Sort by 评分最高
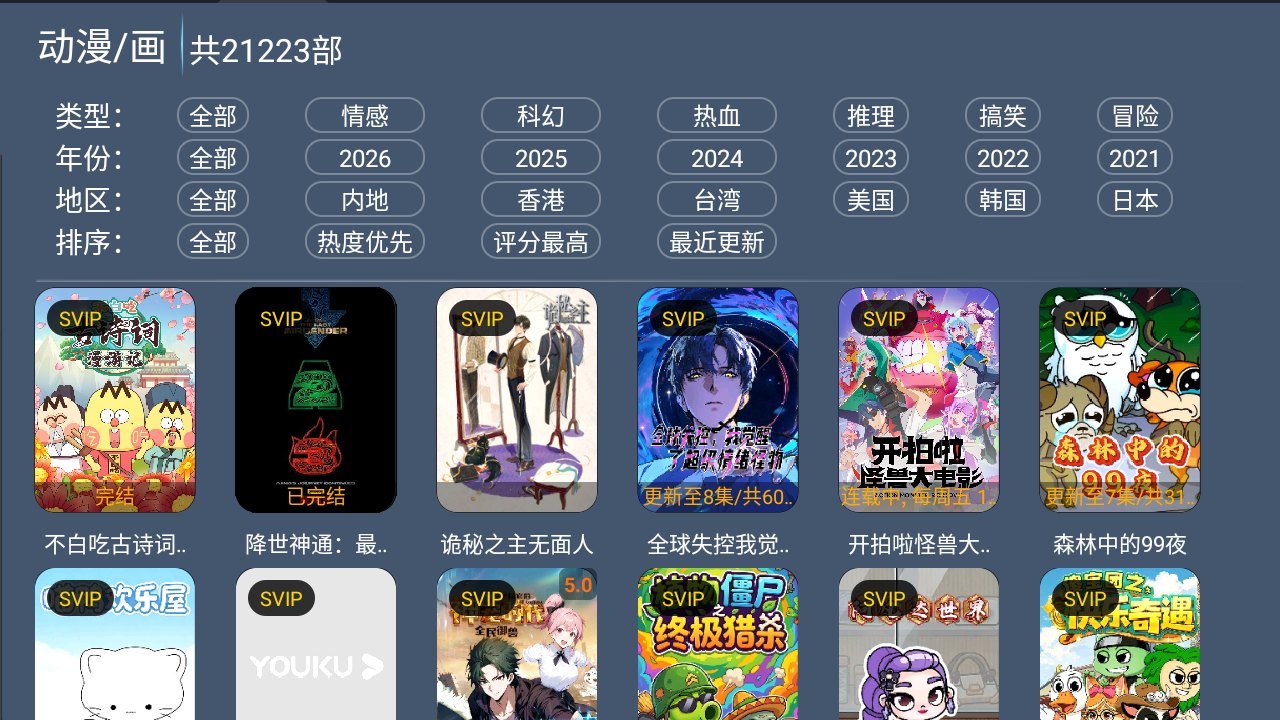Viewport: 1280px width, 720px height. [x=540, y=242]
